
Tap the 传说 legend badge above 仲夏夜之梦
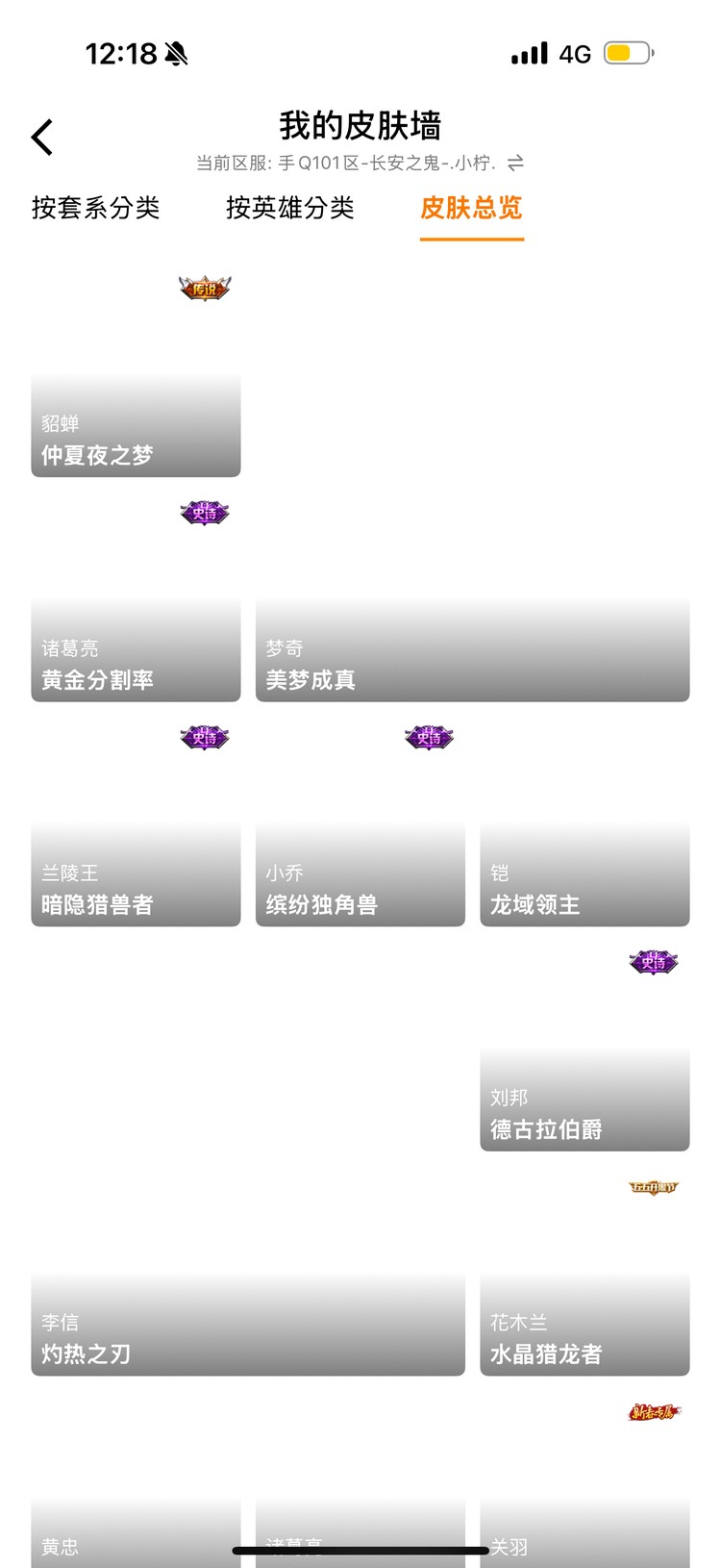click(203, 286)
